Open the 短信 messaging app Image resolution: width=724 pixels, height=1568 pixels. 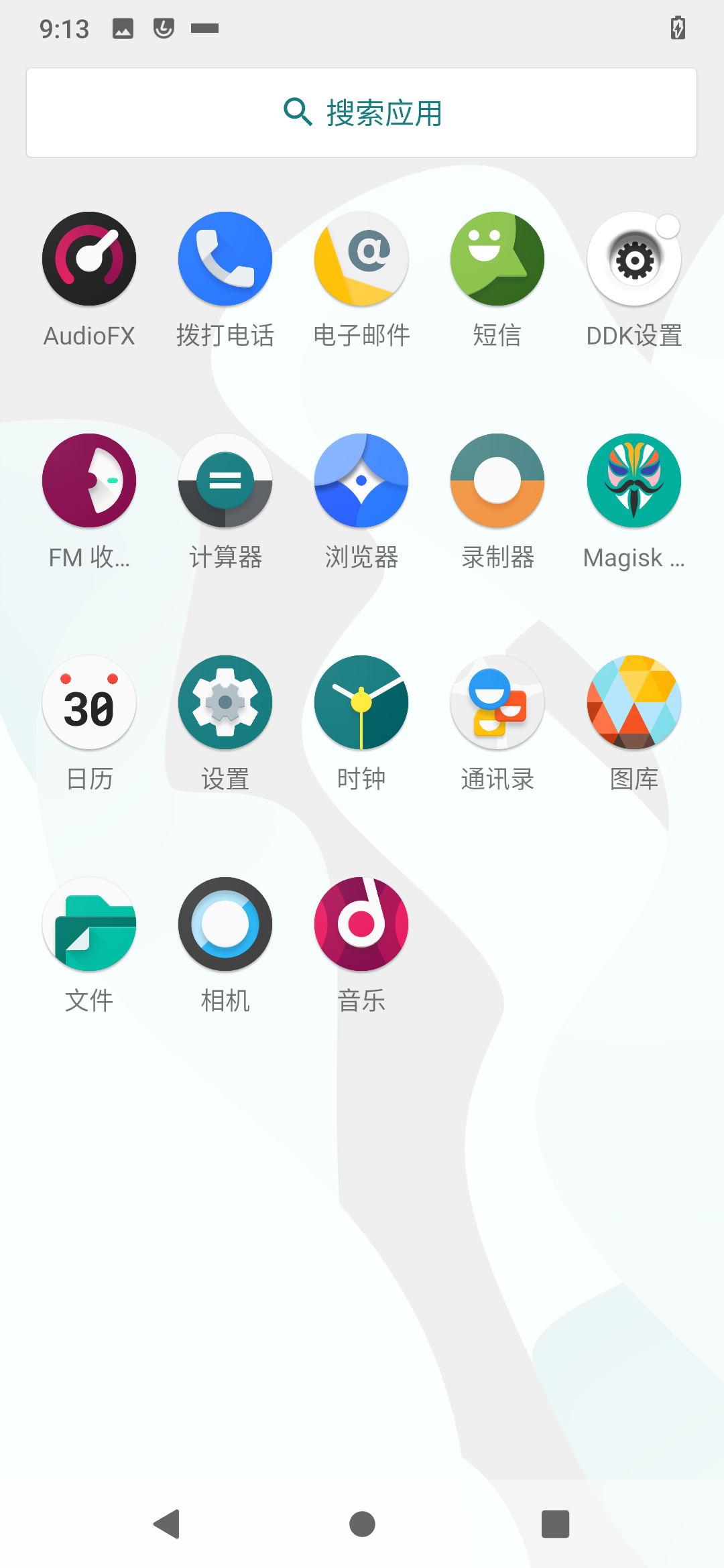(x=497, y=259)
